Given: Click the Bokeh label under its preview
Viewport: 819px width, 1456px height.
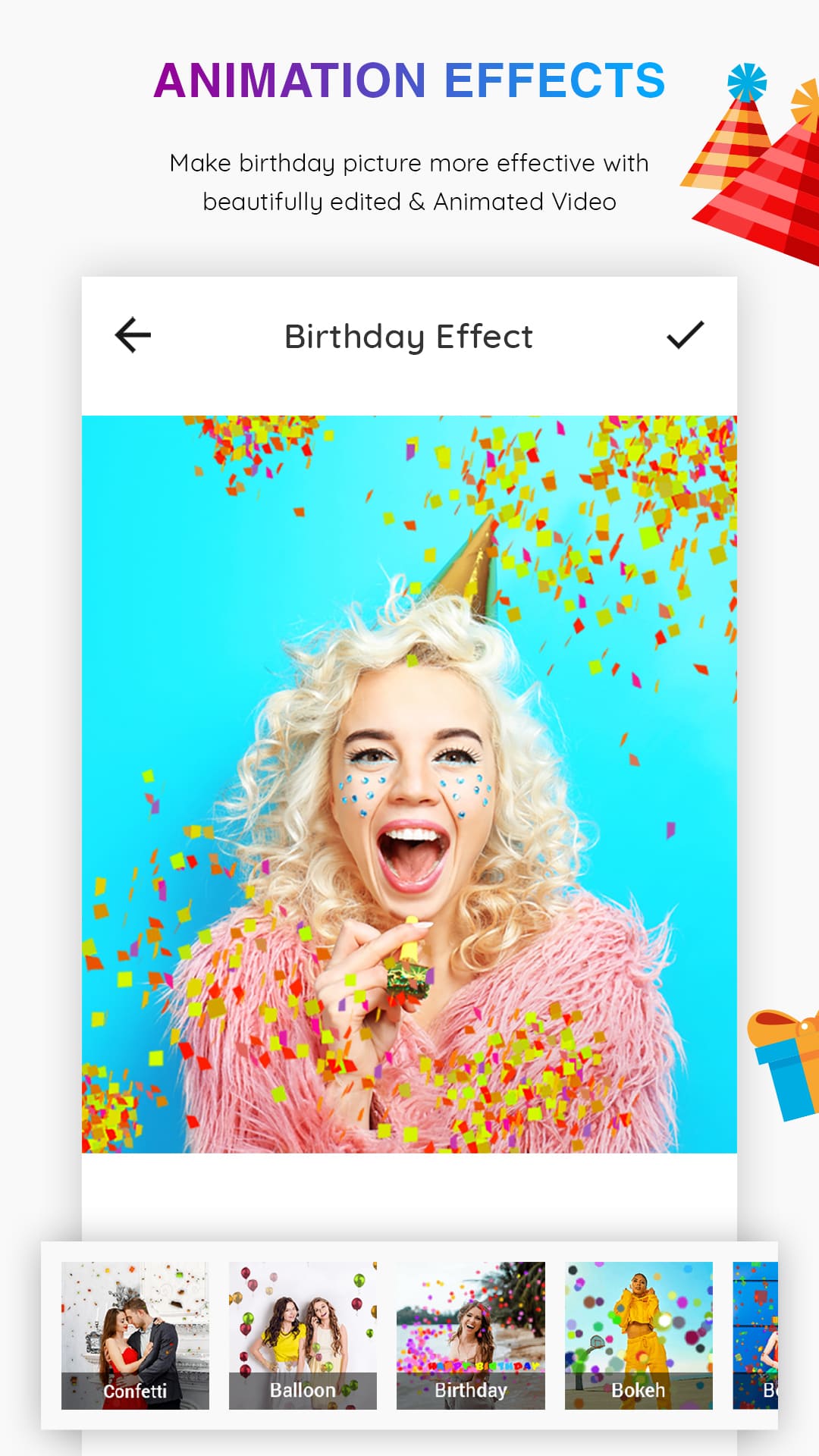Looking at the screenshot, I should point(639,1390).
